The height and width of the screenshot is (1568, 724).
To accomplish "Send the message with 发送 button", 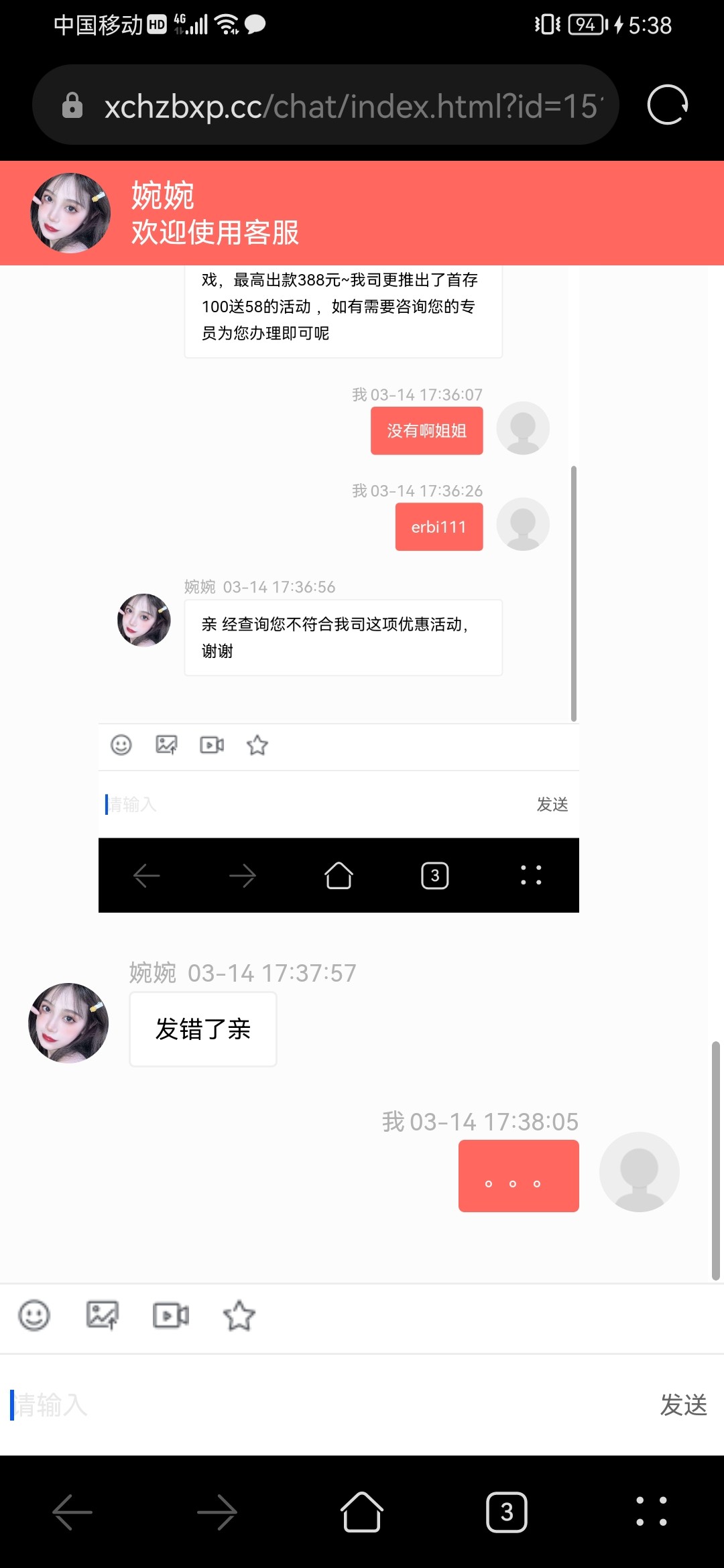I will 683,1404.
